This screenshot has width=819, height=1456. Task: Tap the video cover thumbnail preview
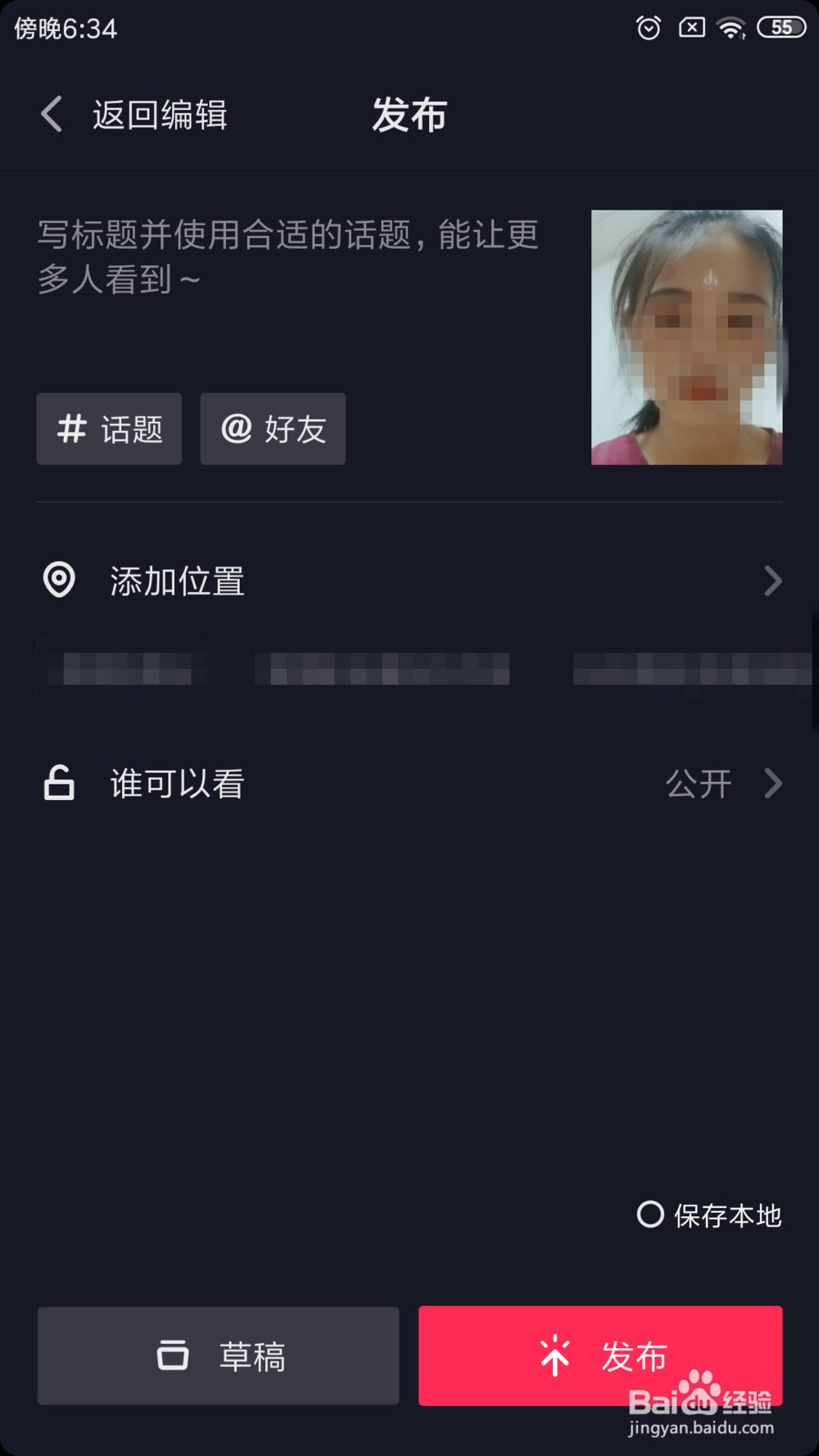[686, 337]
